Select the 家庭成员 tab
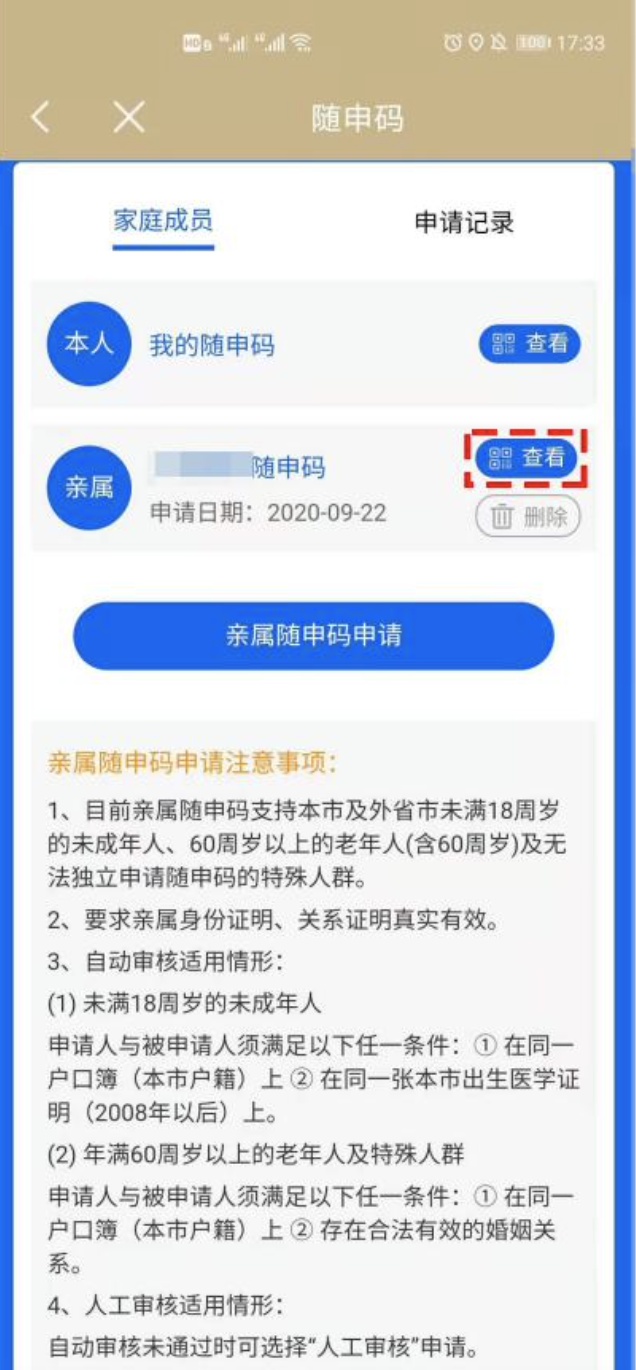Image resolution: width=636 pixels, height=1370 pixels. pyautogui.click(x=163, y=221)
